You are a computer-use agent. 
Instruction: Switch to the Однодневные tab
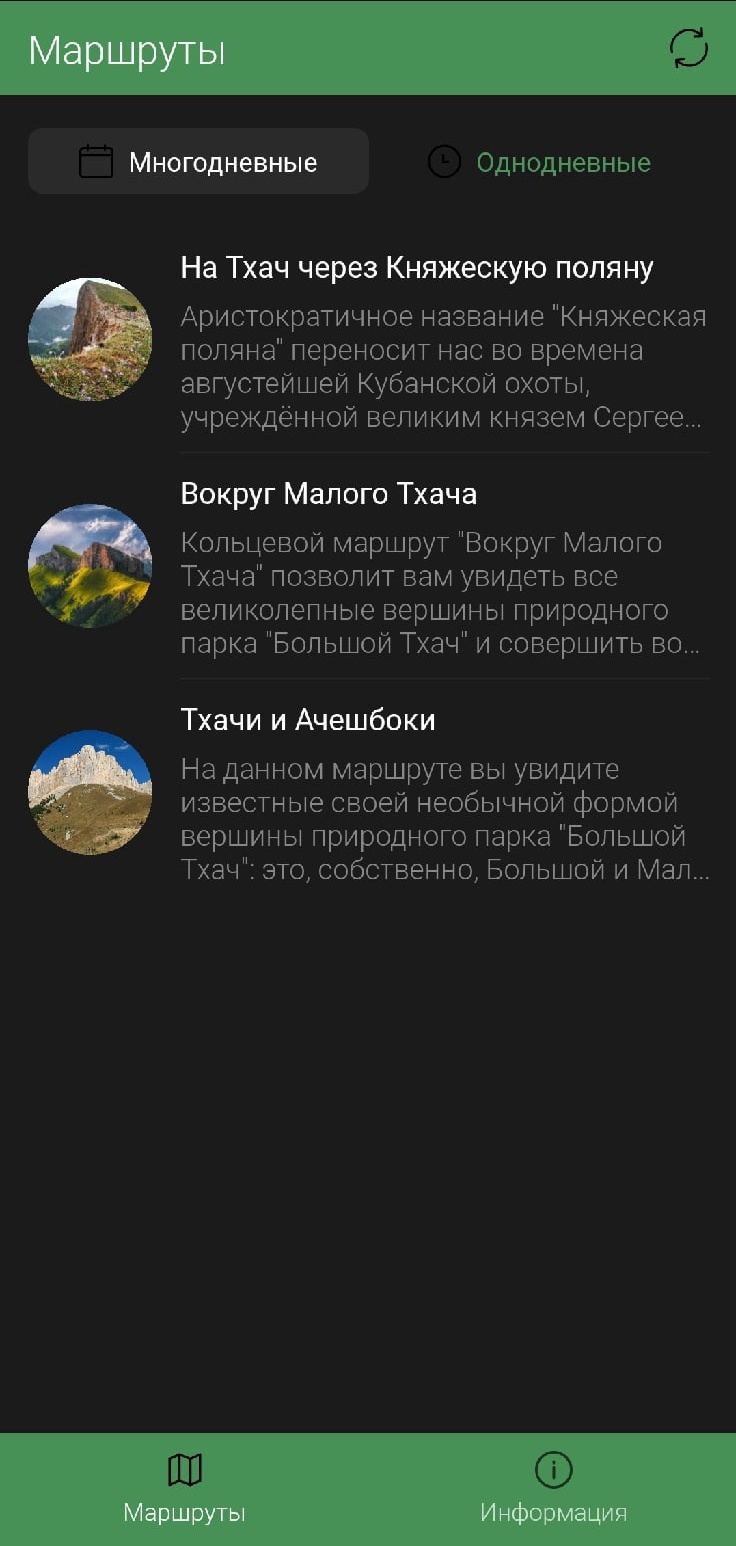(x=539, y=161)
